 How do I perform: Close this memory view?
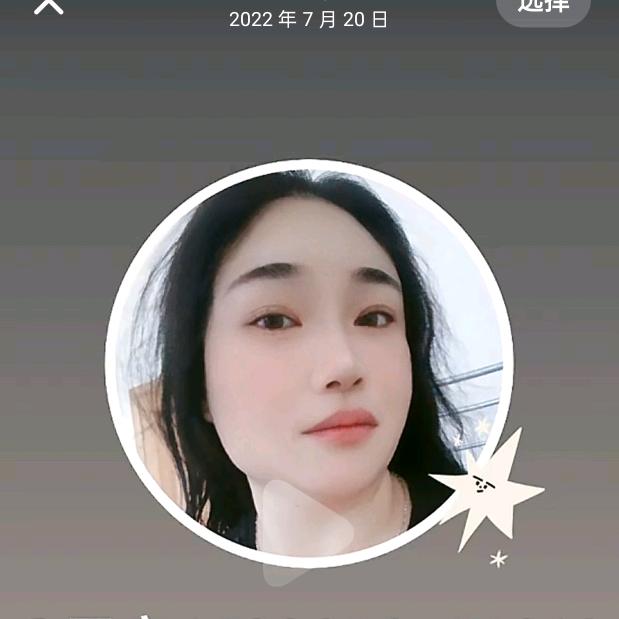coord(48,6)
